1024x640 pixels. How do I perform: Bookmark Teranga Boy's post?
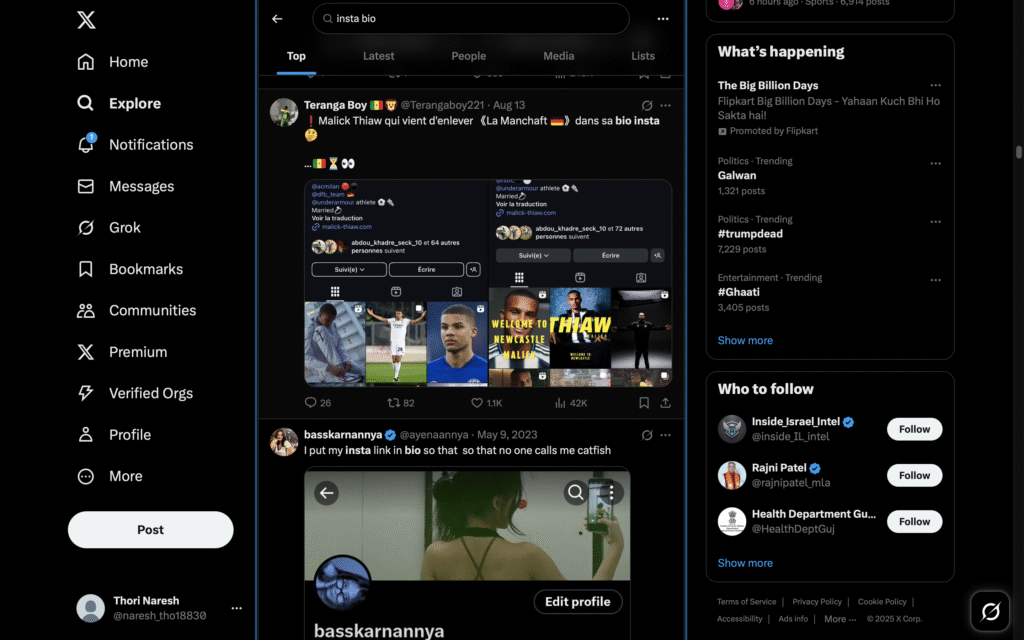point(644,402)
